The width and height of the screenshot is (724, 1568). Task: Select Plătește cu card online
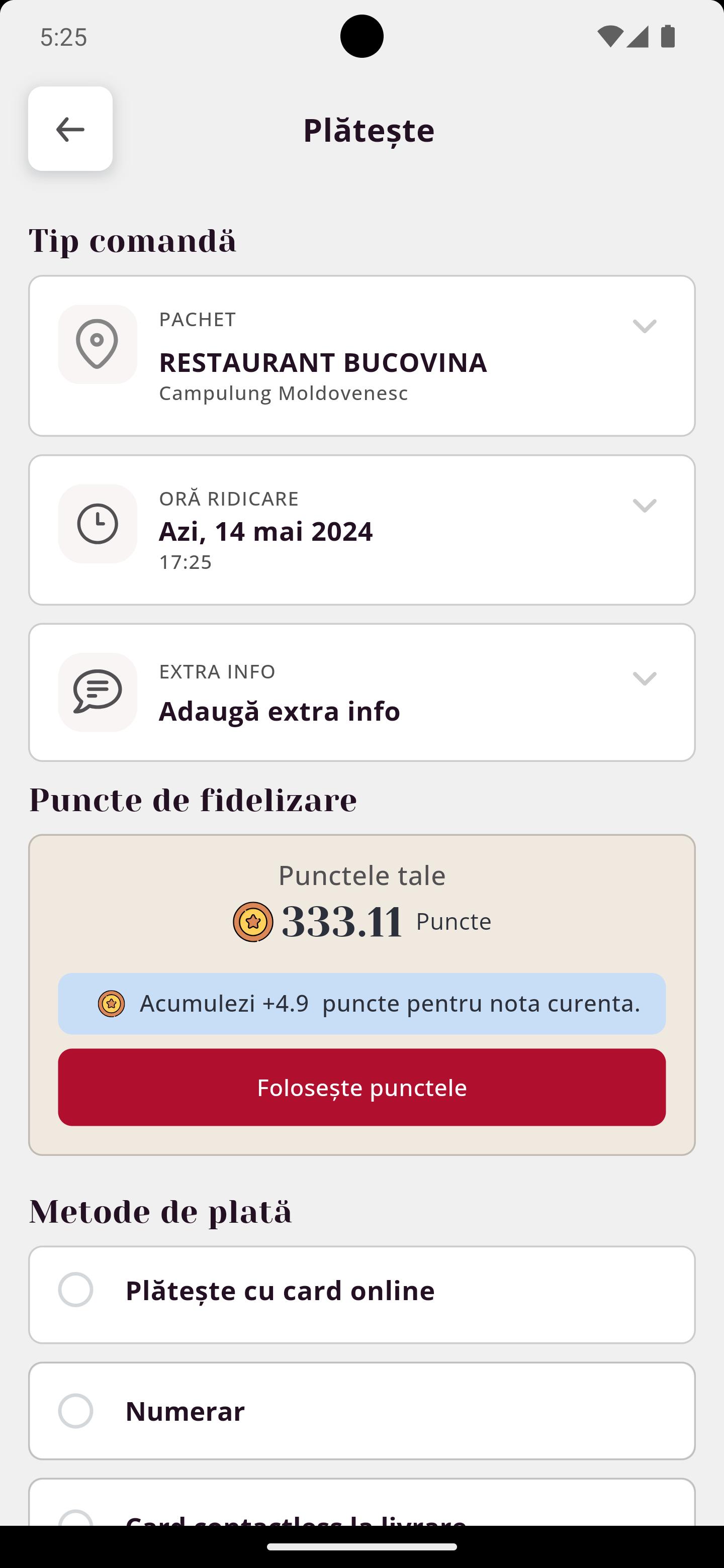pos(361,1295)
